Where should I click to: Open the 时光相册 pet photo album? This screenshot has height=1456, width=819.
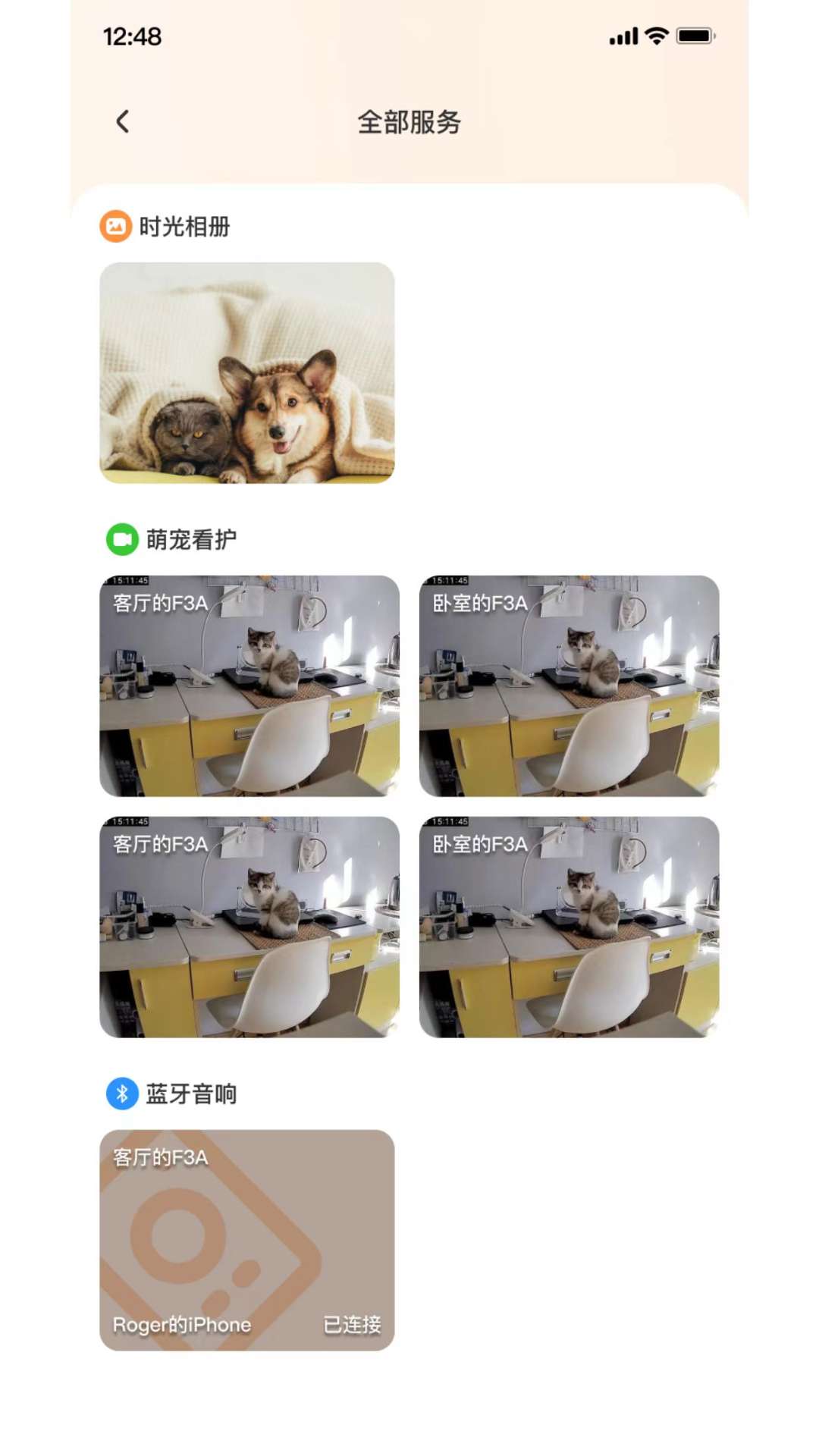tap(246, 372)
